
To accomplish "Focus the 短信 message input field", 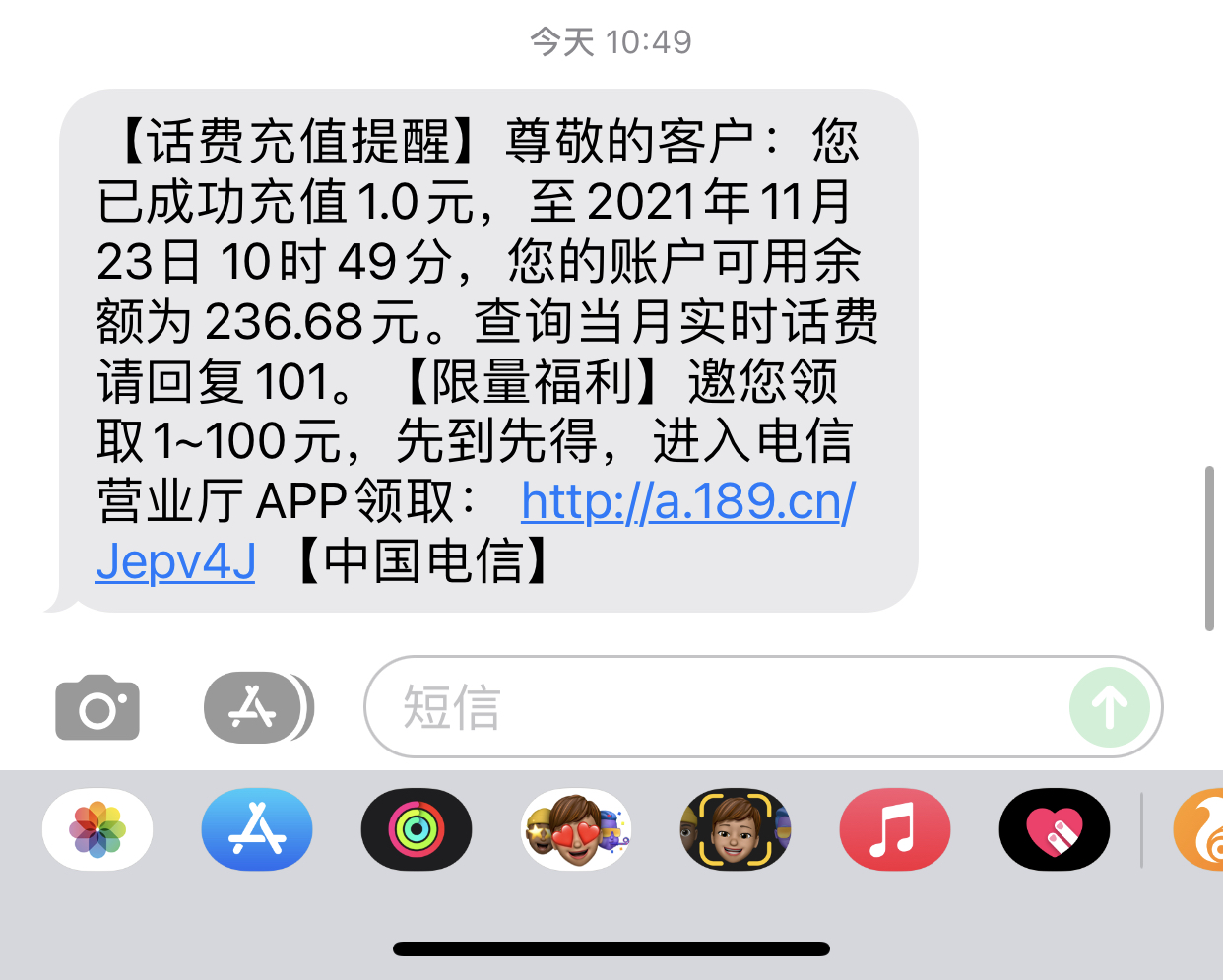I will pos(709,707).
